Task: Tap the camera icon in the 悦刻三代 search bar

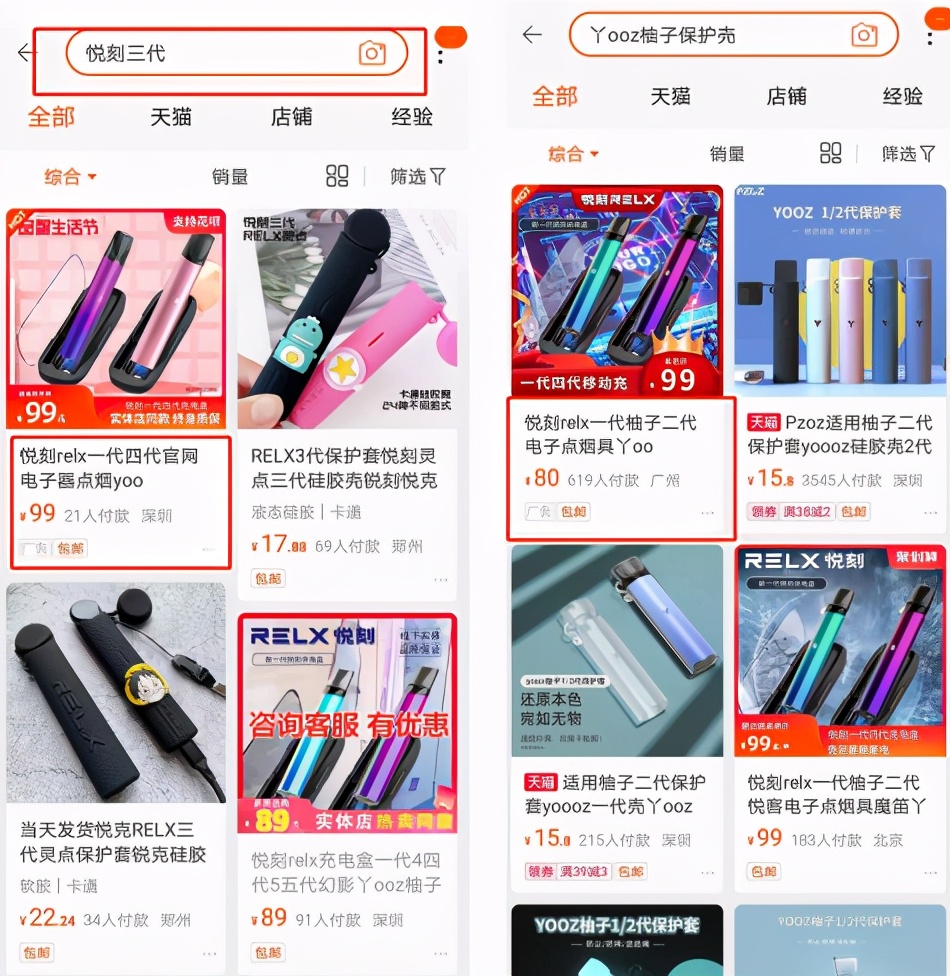Action: [x=374, y=53]
